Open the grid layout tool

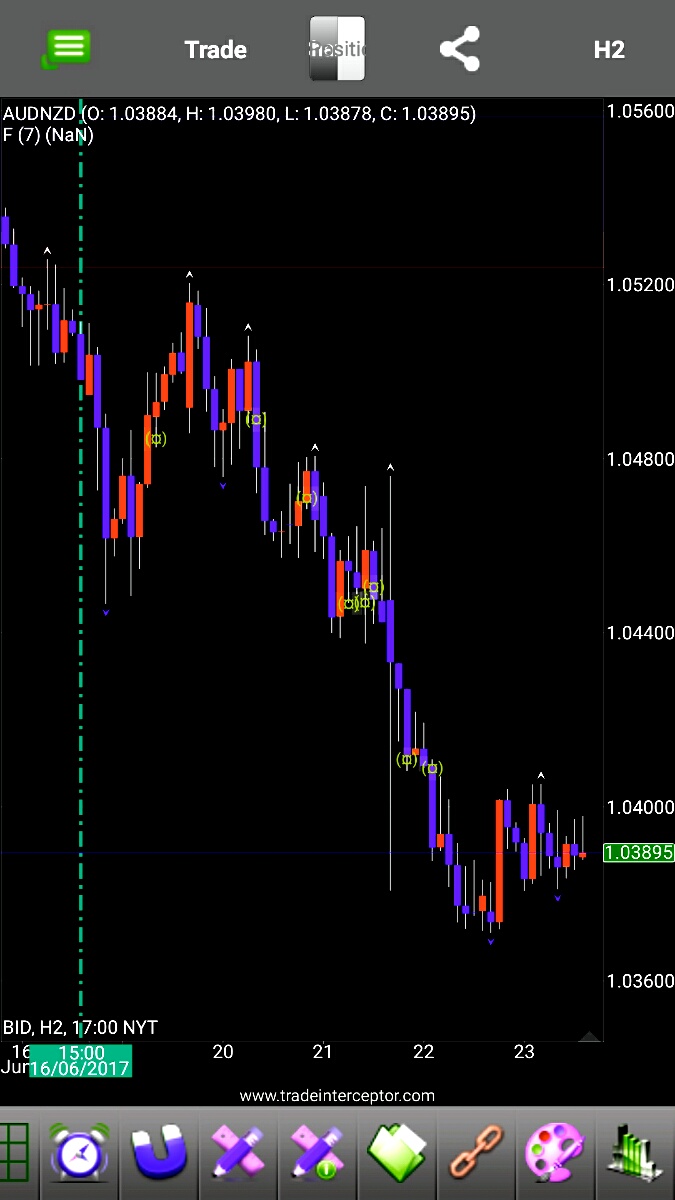(15, 1153)
